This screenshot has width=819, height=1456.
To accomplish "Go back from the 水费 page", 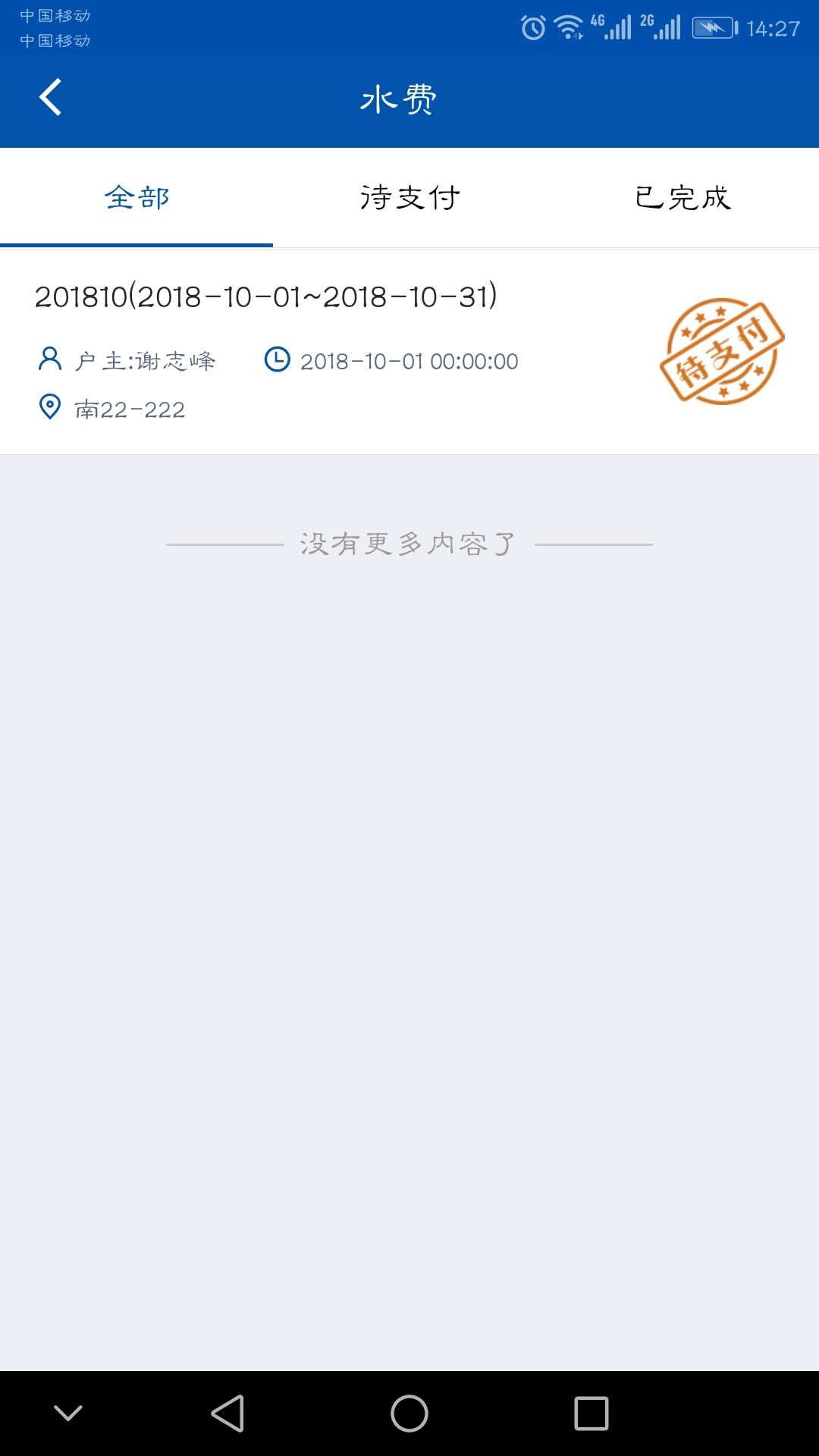I will (50, 98).
